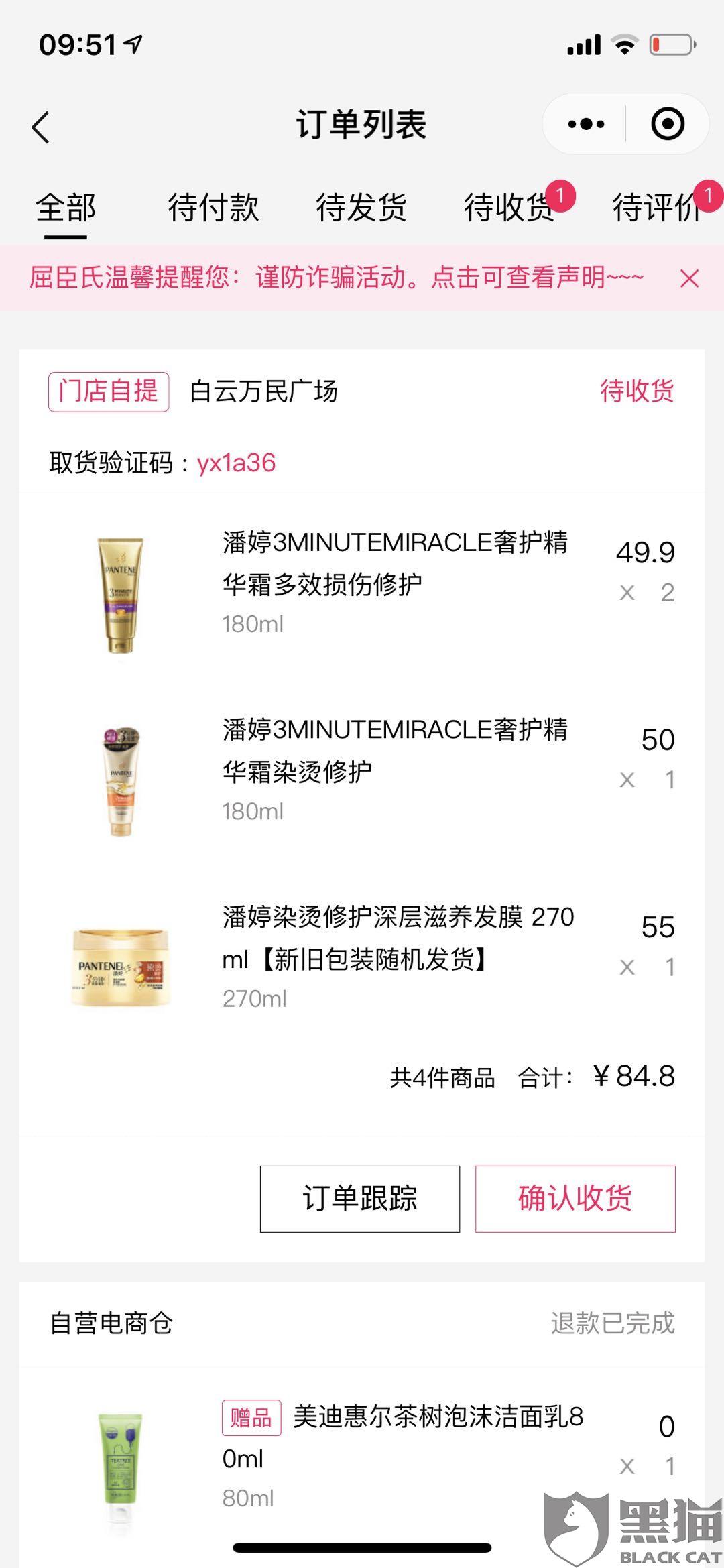Close the mini program with the circle icon
This screenshot has height=1568, width=724.
[x=668, y=124]
